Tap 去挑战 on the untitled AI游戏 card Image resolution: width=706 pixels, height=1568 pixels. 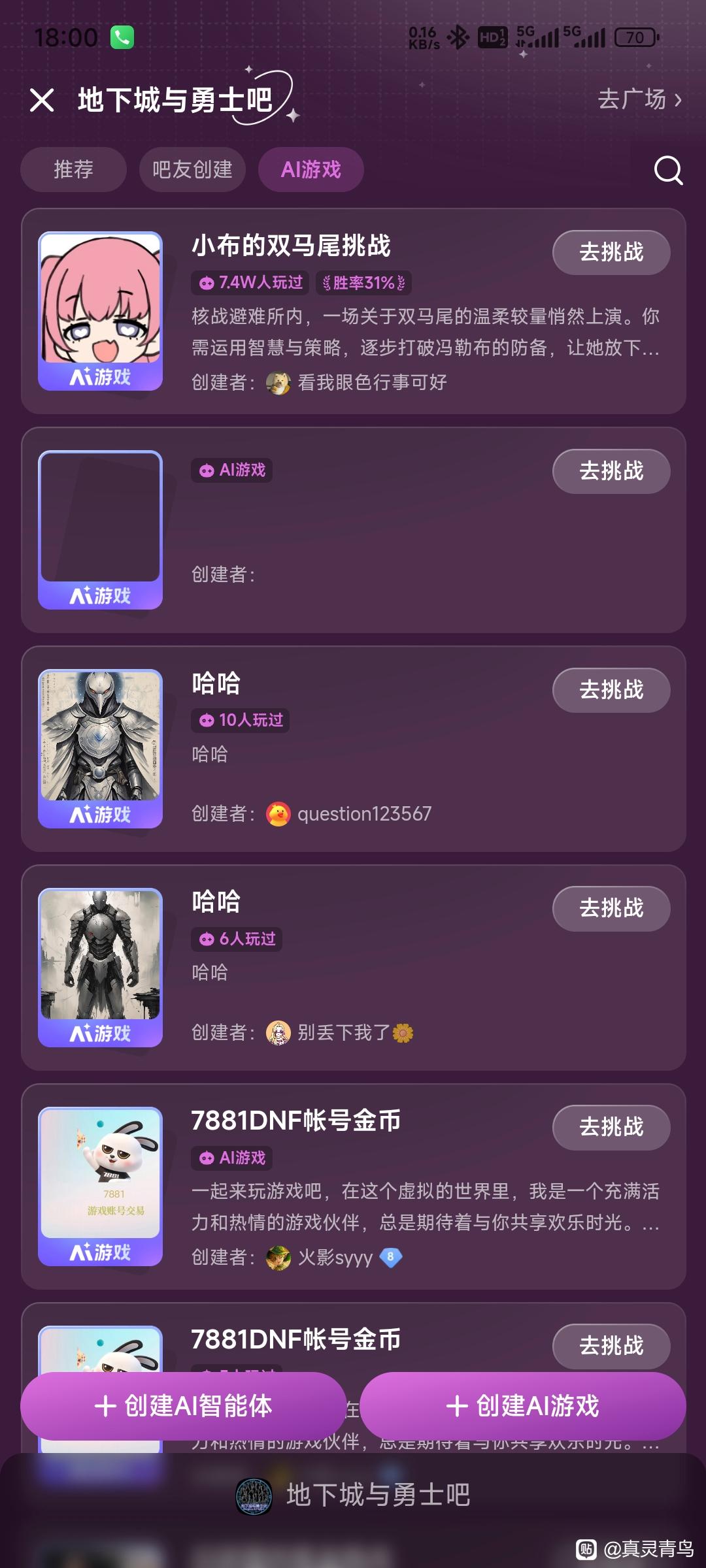(611, 471)
